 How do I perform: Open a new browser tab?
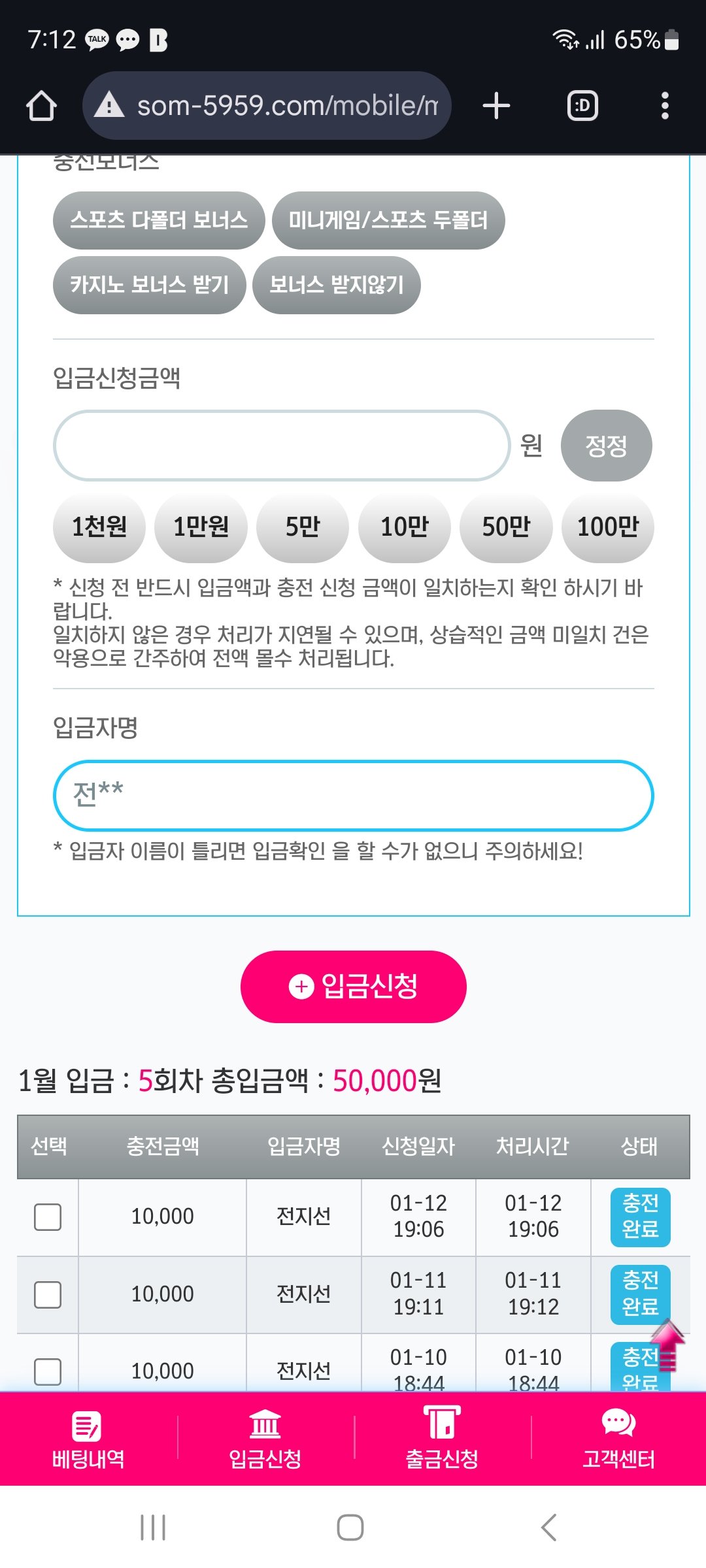click(x=496, y=105)
